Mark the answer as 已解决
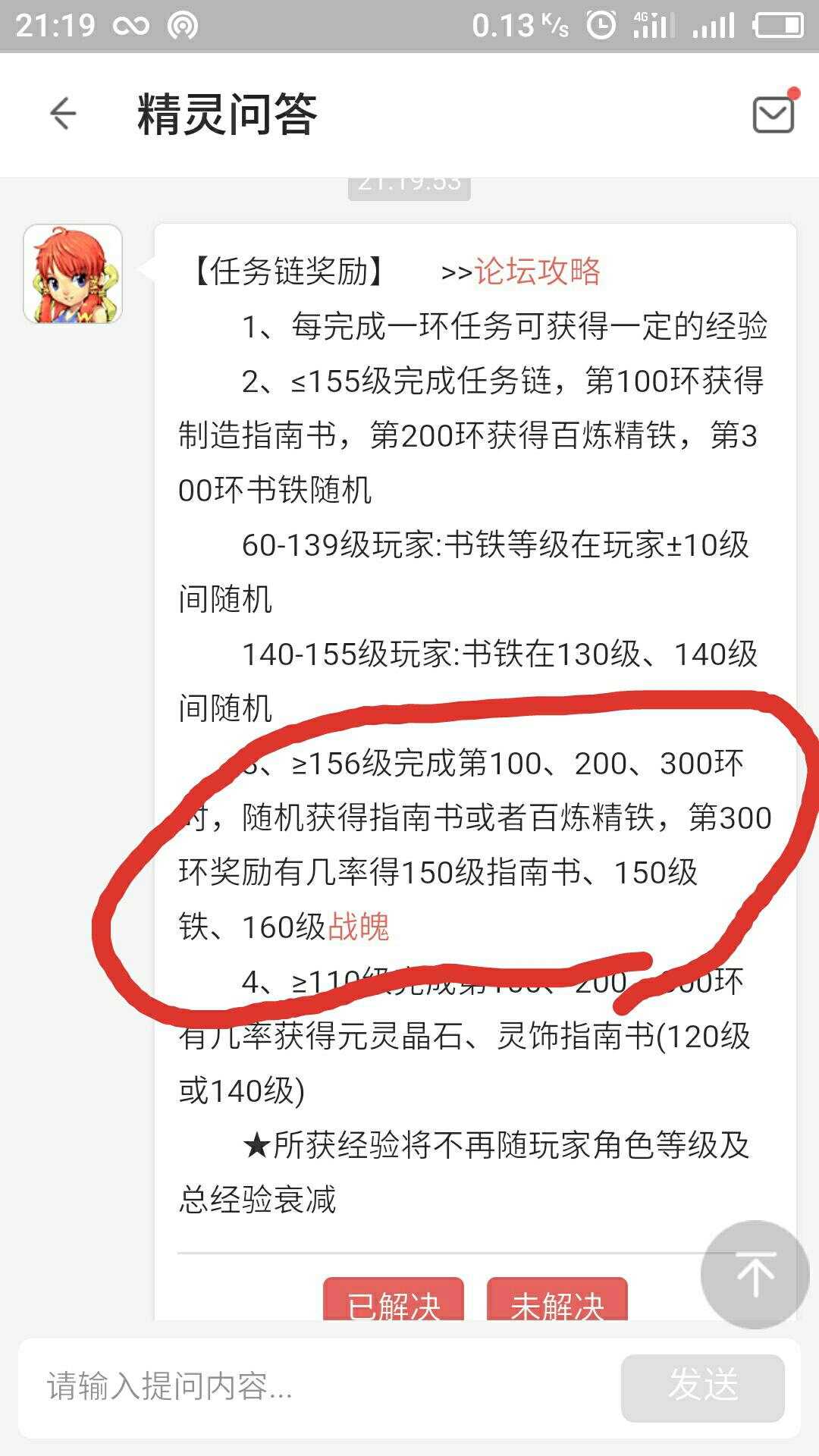The height and width of the screenshot is (1456, 819). coord(394,1301)
